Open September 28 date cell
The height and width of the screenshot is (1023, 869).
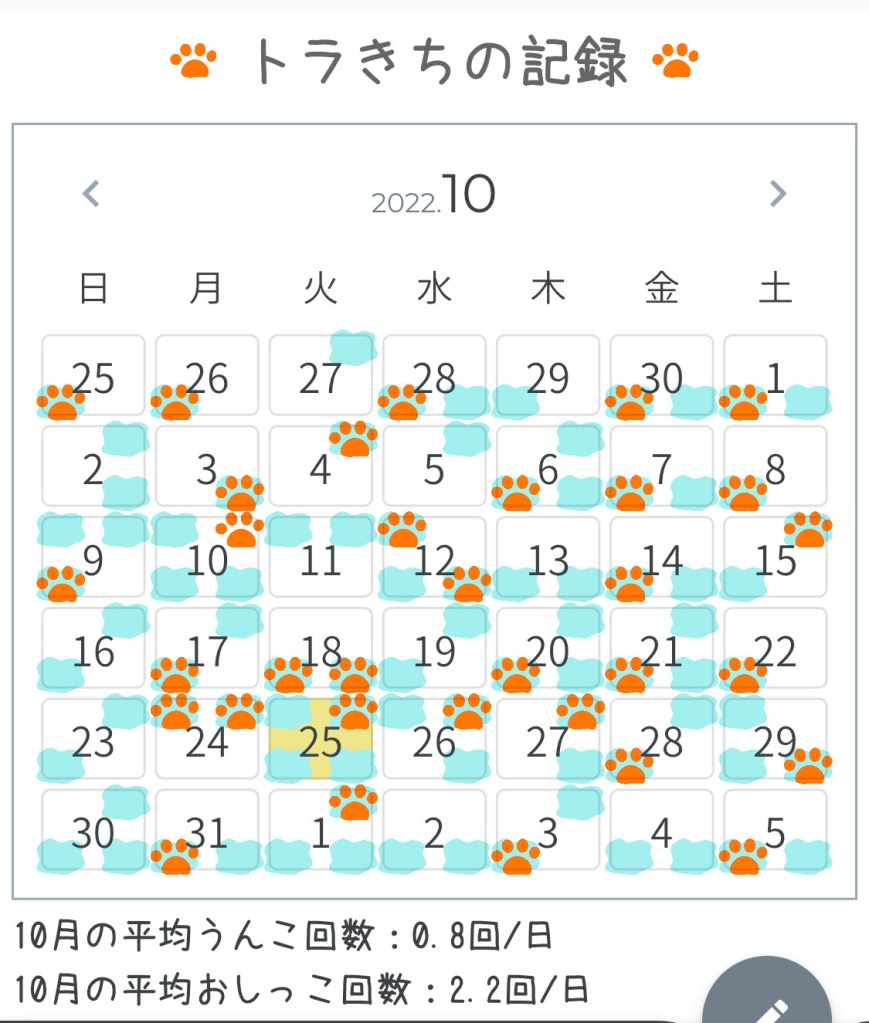(x=434, y=378)
